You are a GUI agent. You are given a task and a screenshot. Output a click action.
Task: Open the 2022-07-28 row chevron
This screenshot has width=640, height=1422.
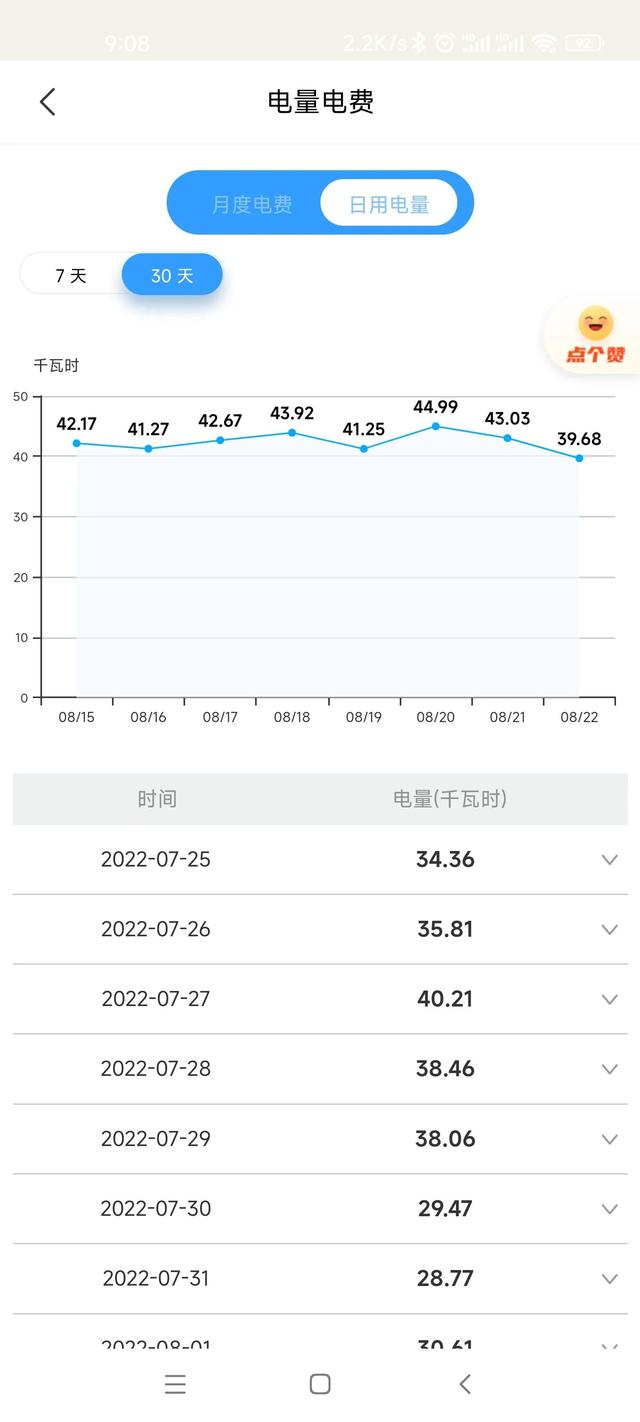point(609,1069)
